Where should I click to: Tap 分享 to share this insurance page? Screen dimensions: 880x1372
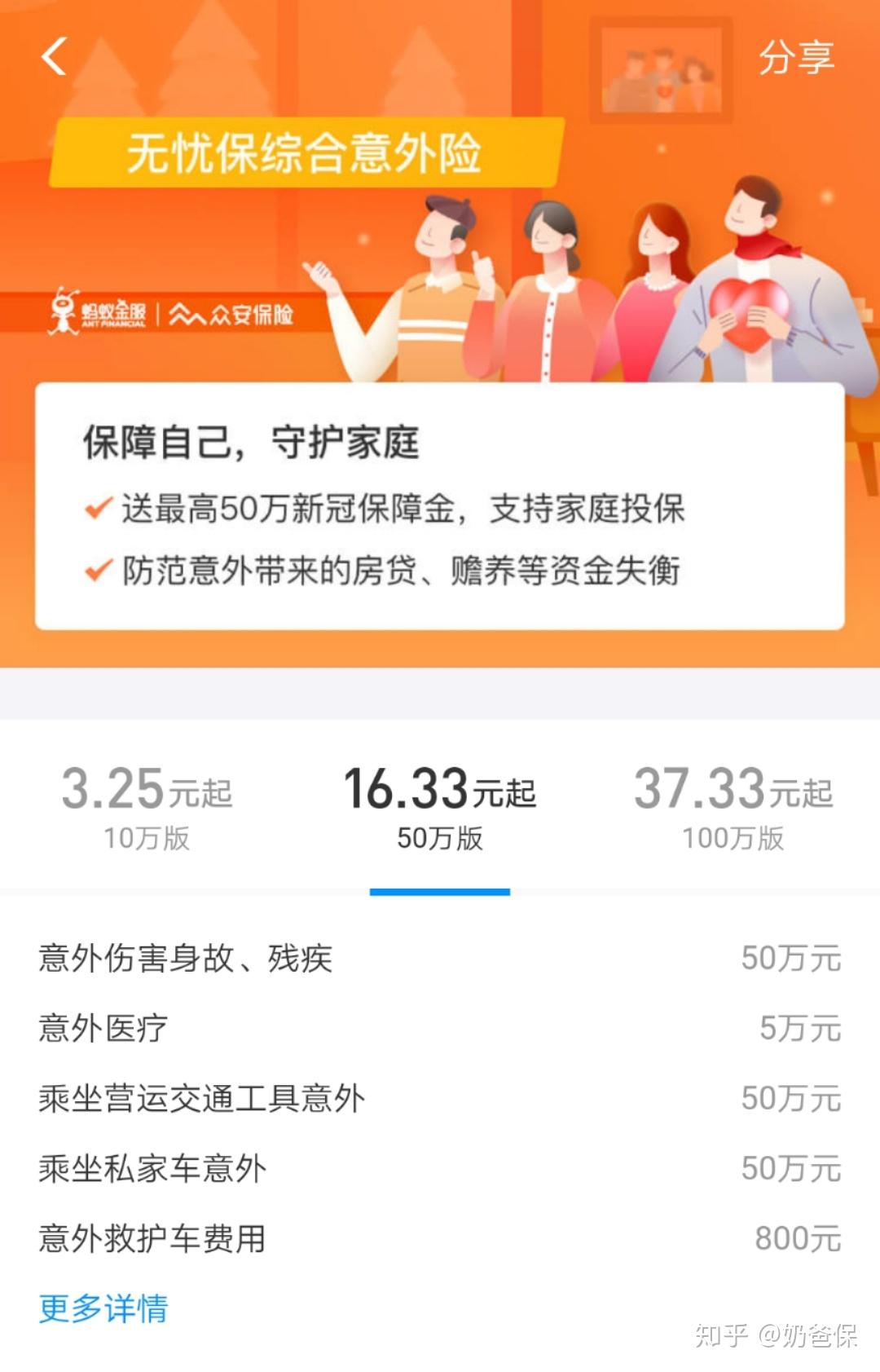tap(795, 57)
